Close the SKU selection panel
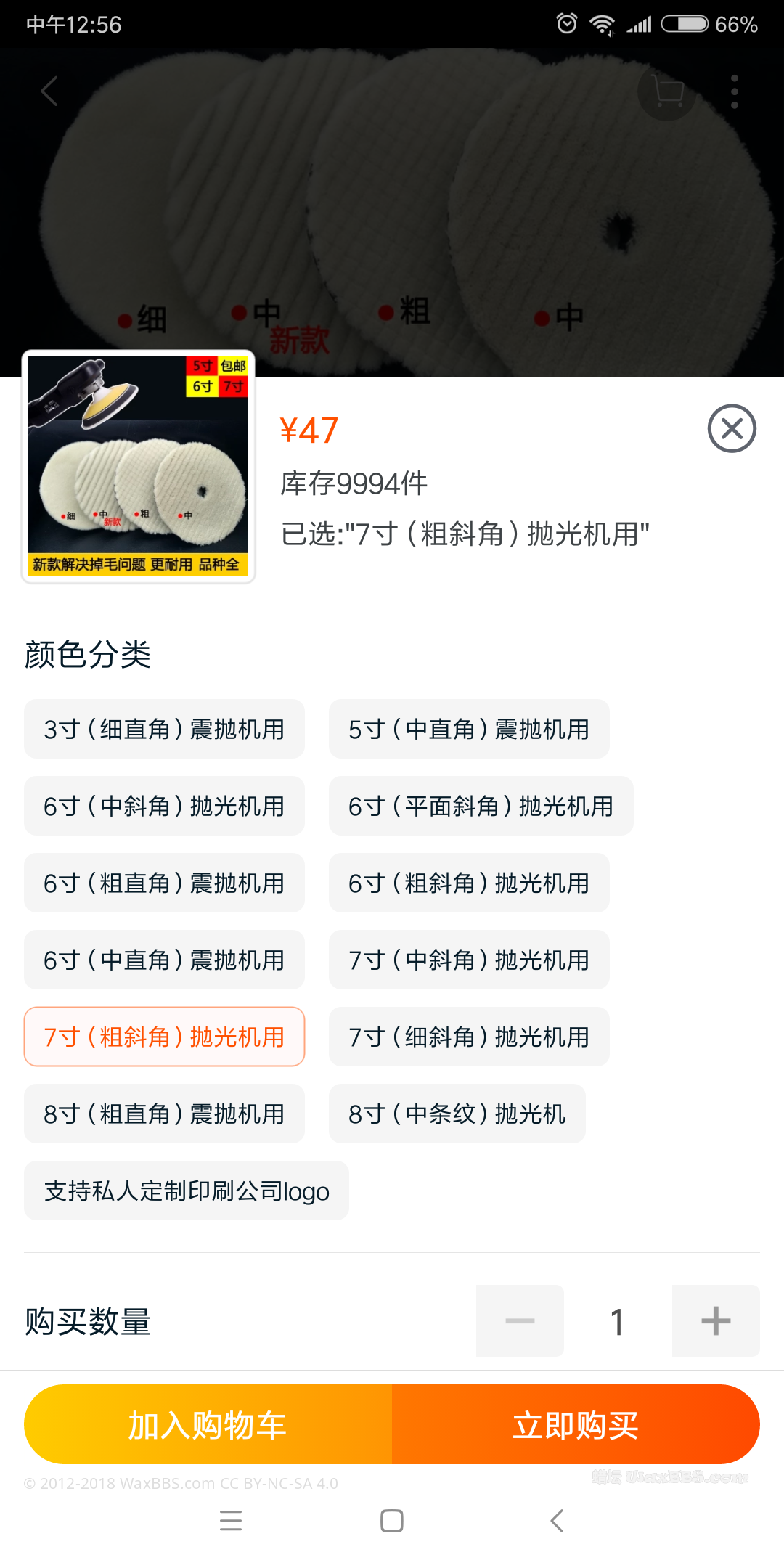The height and width of the screenshot is (1568, 784). pyautogui.click(x=732, y=429)
